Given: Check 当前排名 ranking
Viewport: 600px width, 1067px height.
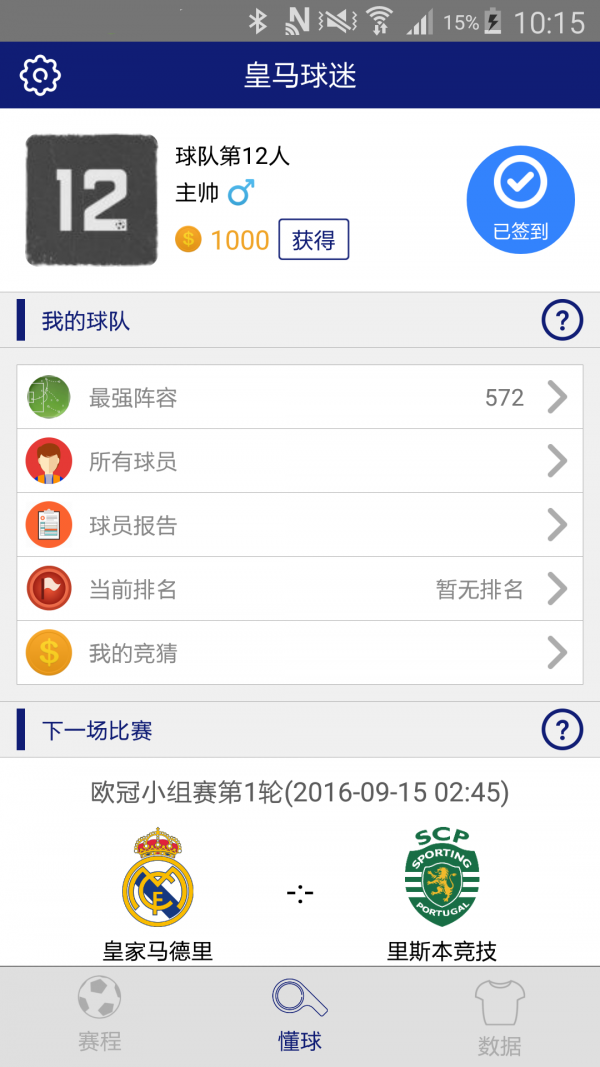Looking at the screenshot, I should (300, 589).
